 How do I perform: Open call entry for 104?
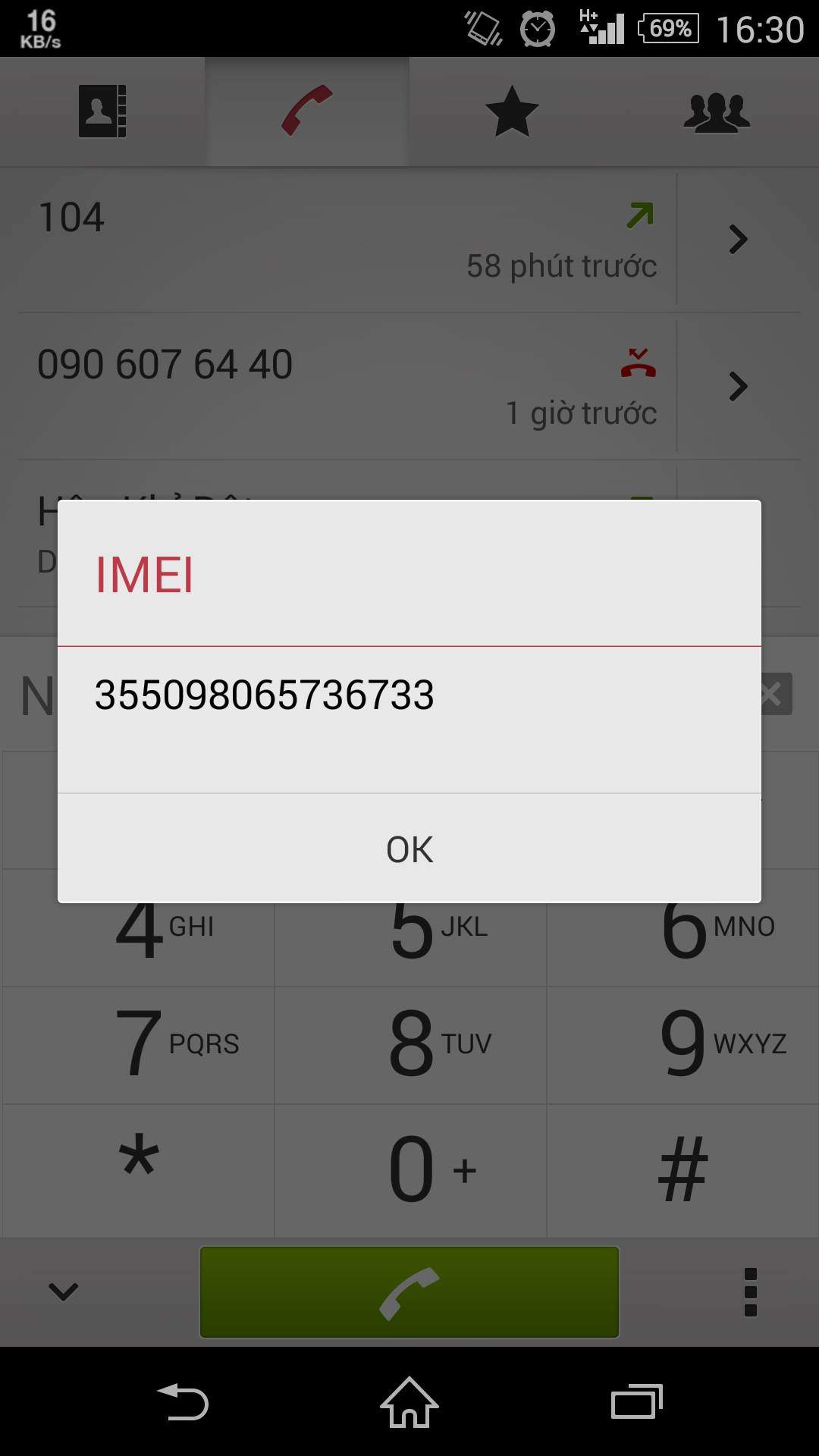tap(347, 239)
